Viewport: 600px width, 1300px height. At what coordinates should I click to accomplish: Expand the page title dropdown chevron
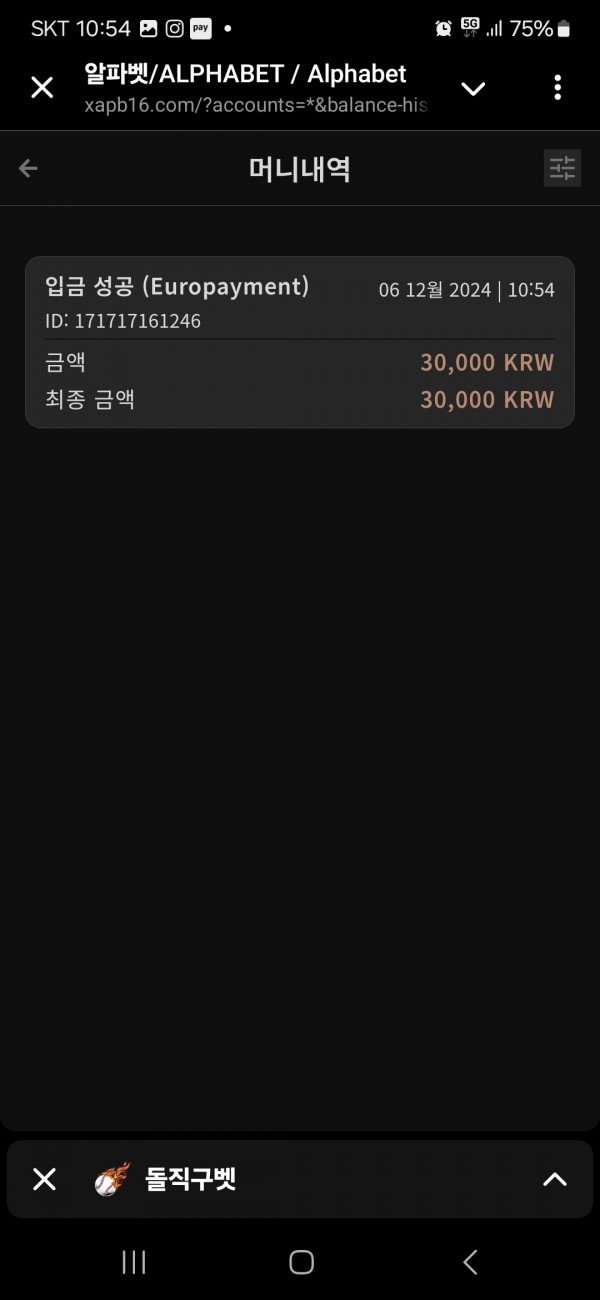[x=473, y=88]
